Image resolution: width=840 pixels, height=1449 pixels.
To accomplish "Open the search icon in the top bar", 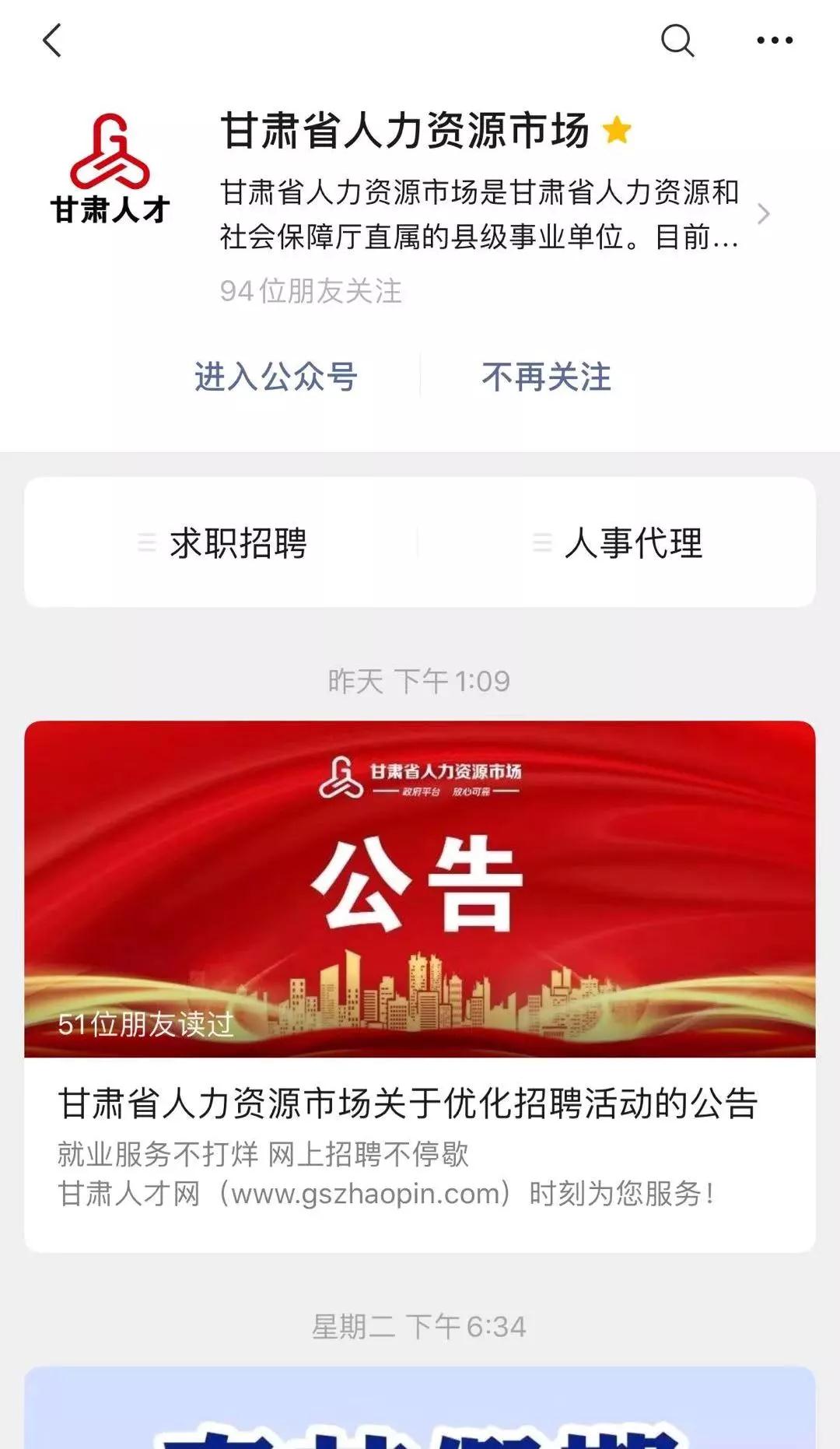I will coord(677,40).
